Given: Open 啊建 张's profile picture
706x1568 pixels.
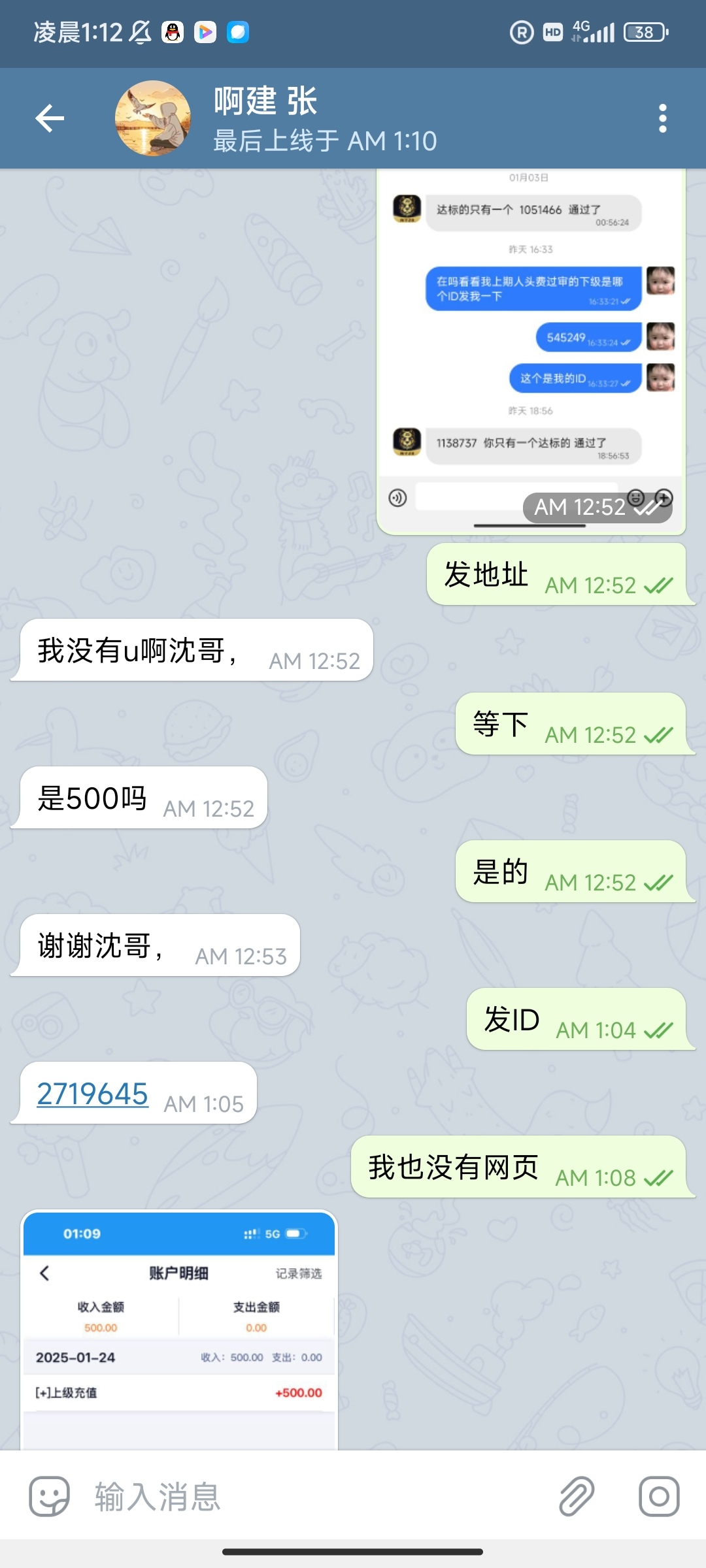Looking at the screenshot, I should [x=153, y=118].
